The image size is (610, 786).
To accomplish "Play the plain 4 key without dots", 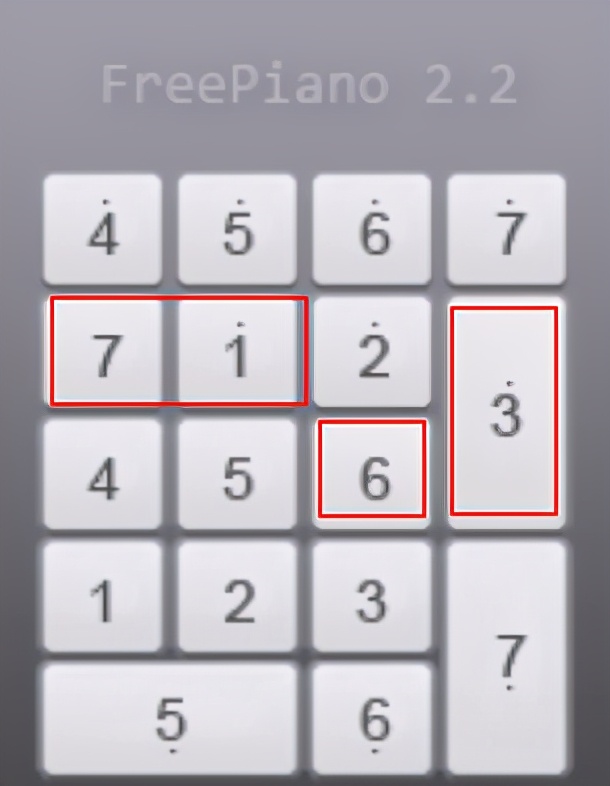I will pyautogui.click(x=102, y=476).
